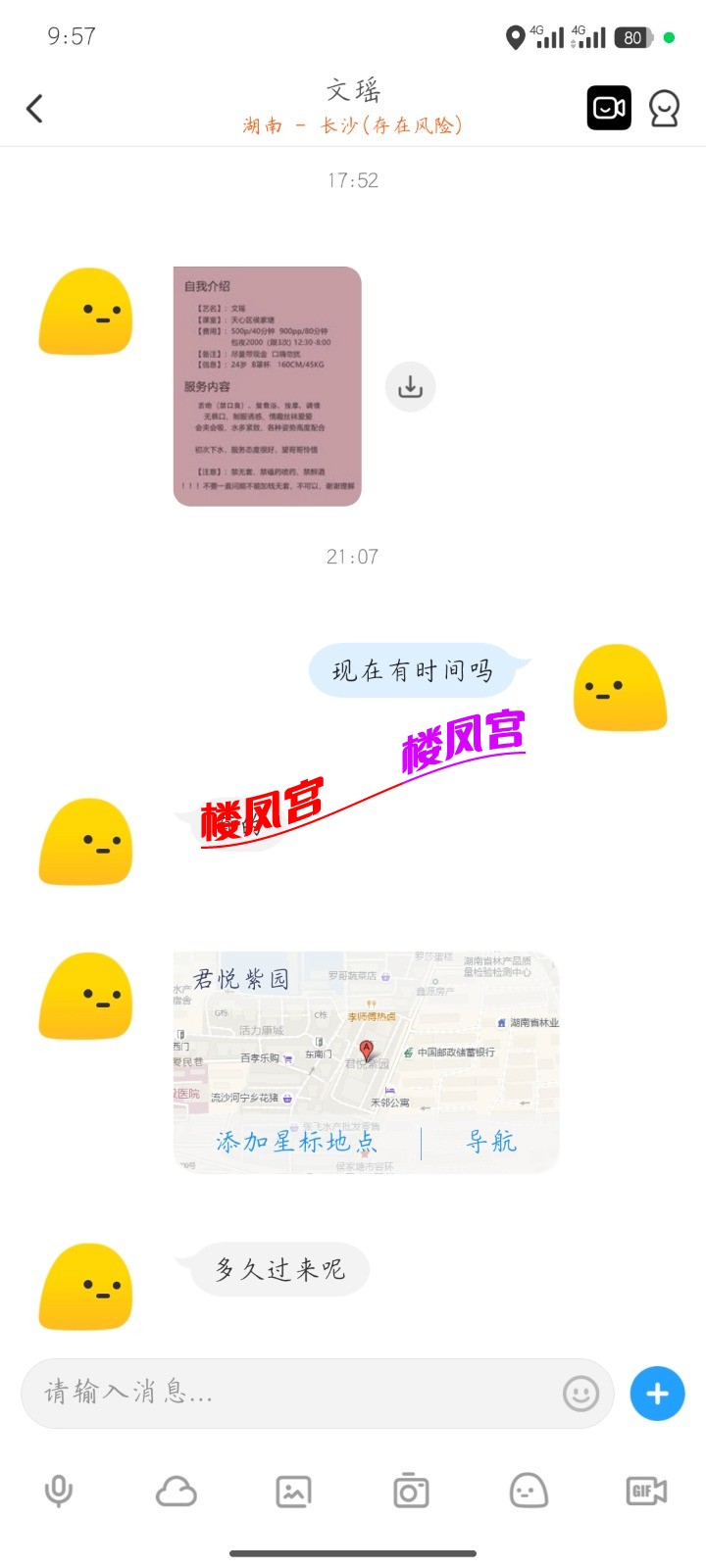706x1568 pixels.
Task: Open the cloud messages icon
Action: pyautogui.click(x=176, y=1492)
